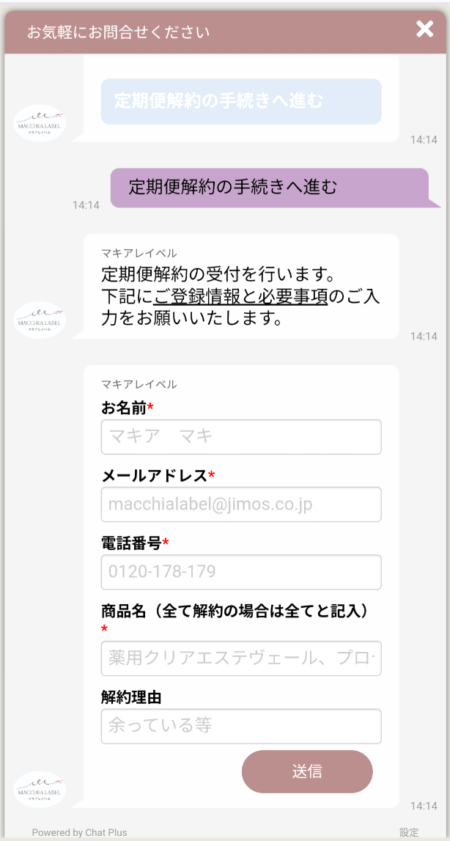Tap the faded 定期便解約の手続きへ進む button
The image size is (450, 841).
coord(241,101)
